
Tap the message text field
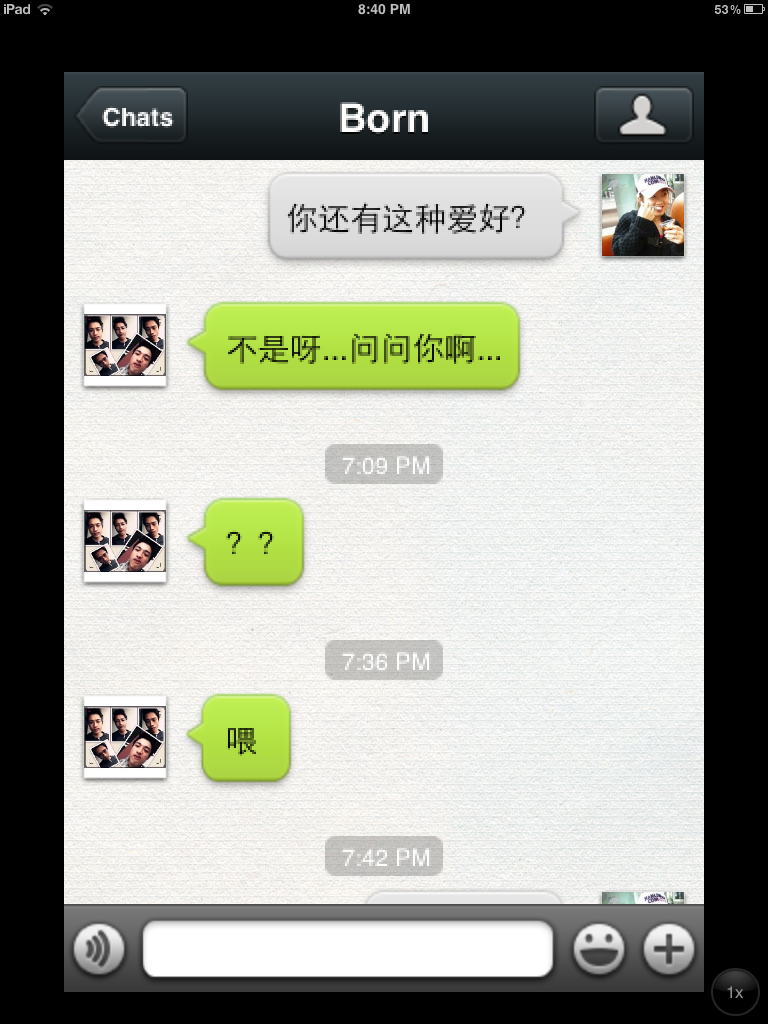pos(347,948)
